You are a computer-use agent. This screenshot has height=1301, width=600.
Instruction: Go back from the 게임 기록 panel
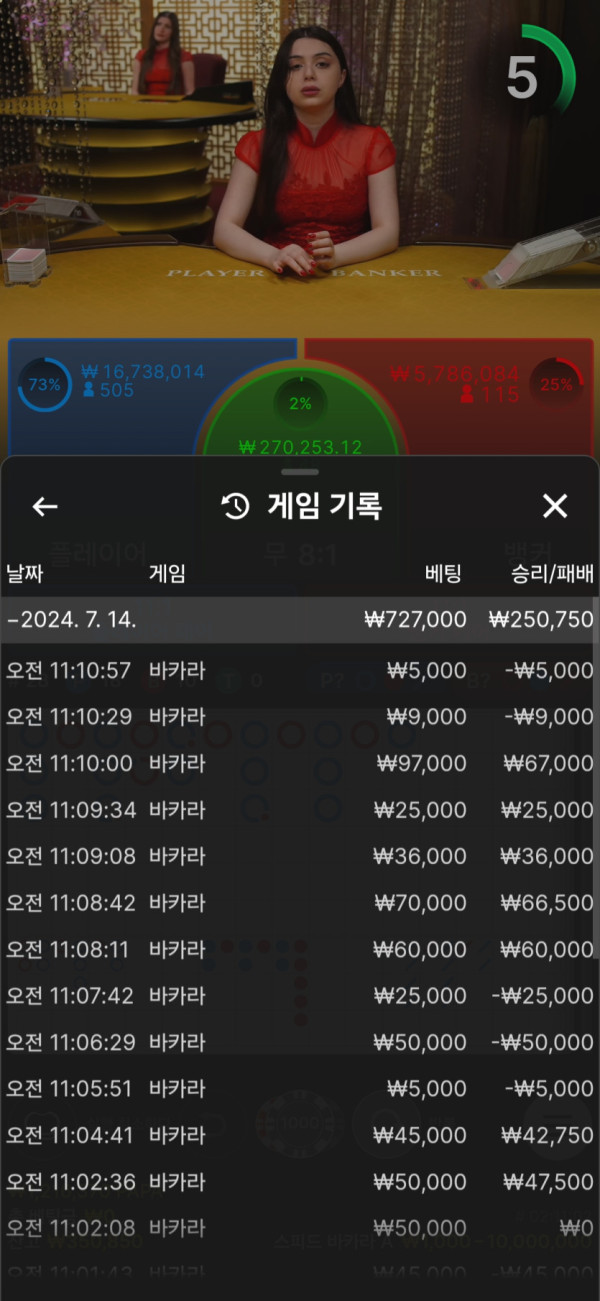pyautogui.click(x=45, y=507)
